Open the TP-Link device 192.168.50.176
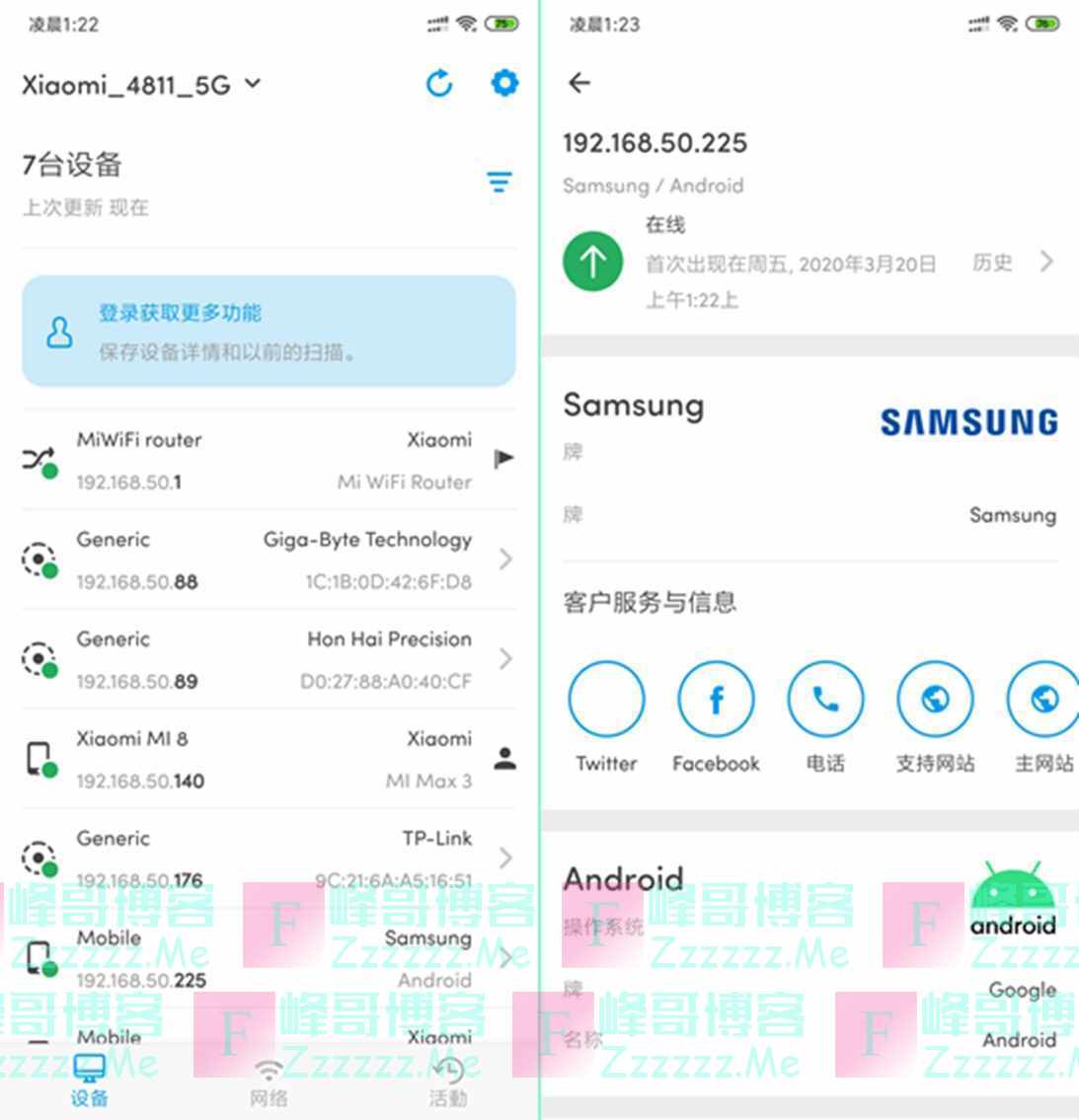 [269, 858]
